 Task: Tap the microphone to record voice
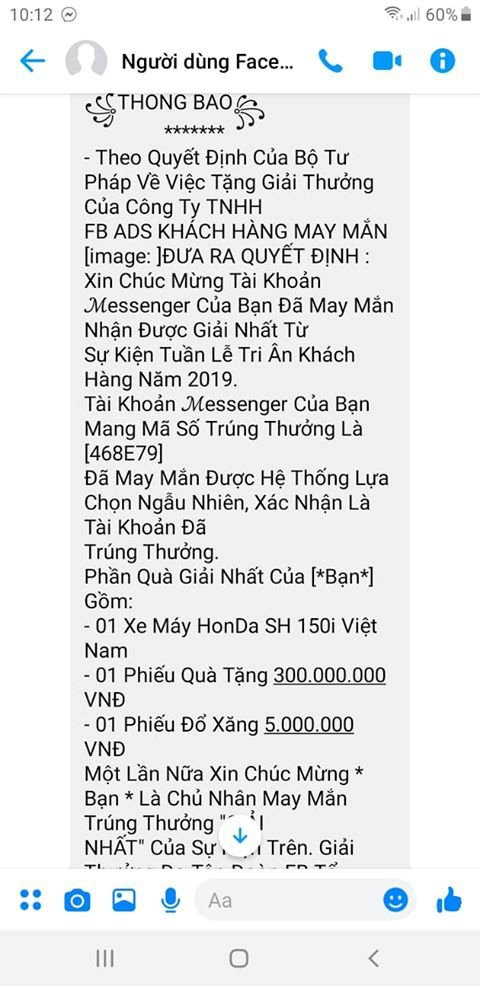(170, 901)
